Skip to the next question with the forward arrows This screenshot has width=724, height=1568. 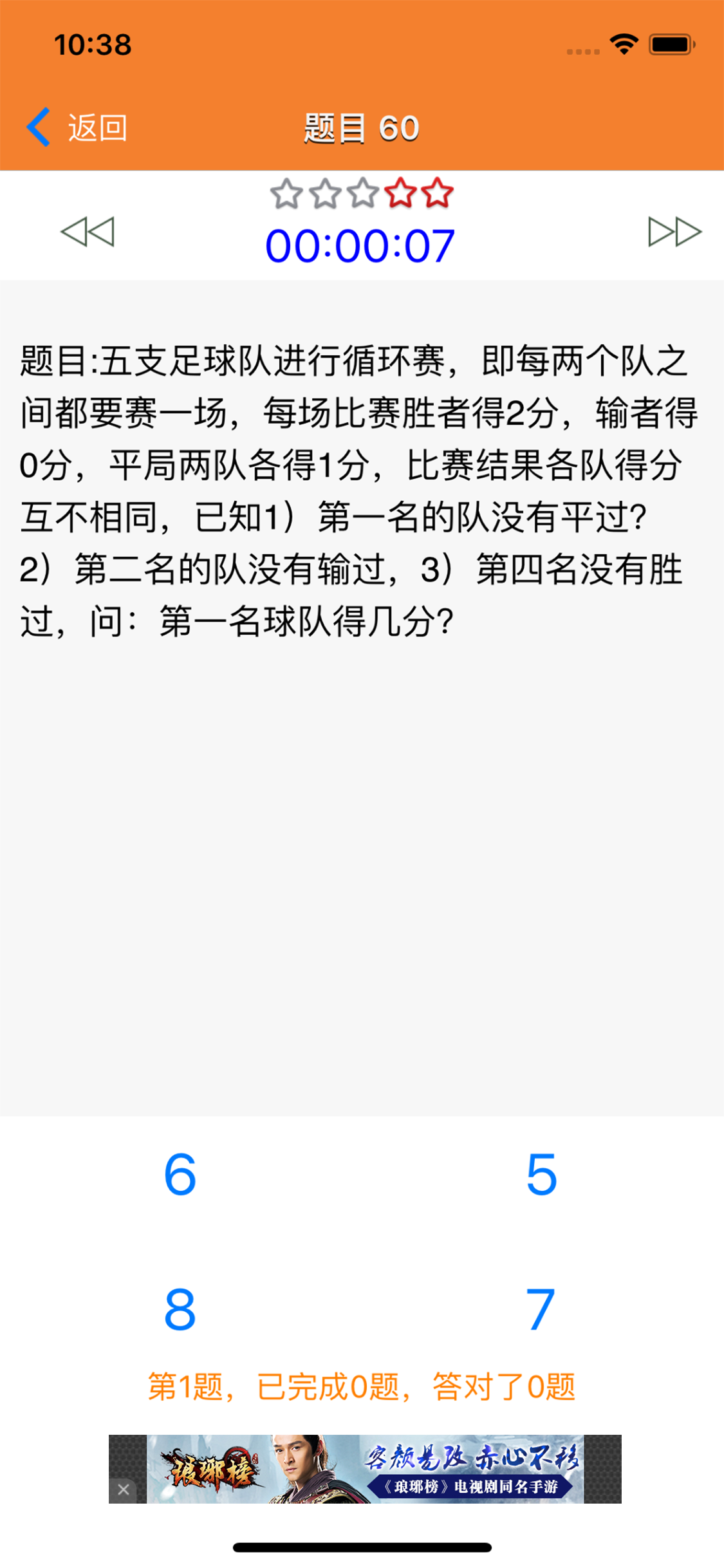click(x=674, y=232)
